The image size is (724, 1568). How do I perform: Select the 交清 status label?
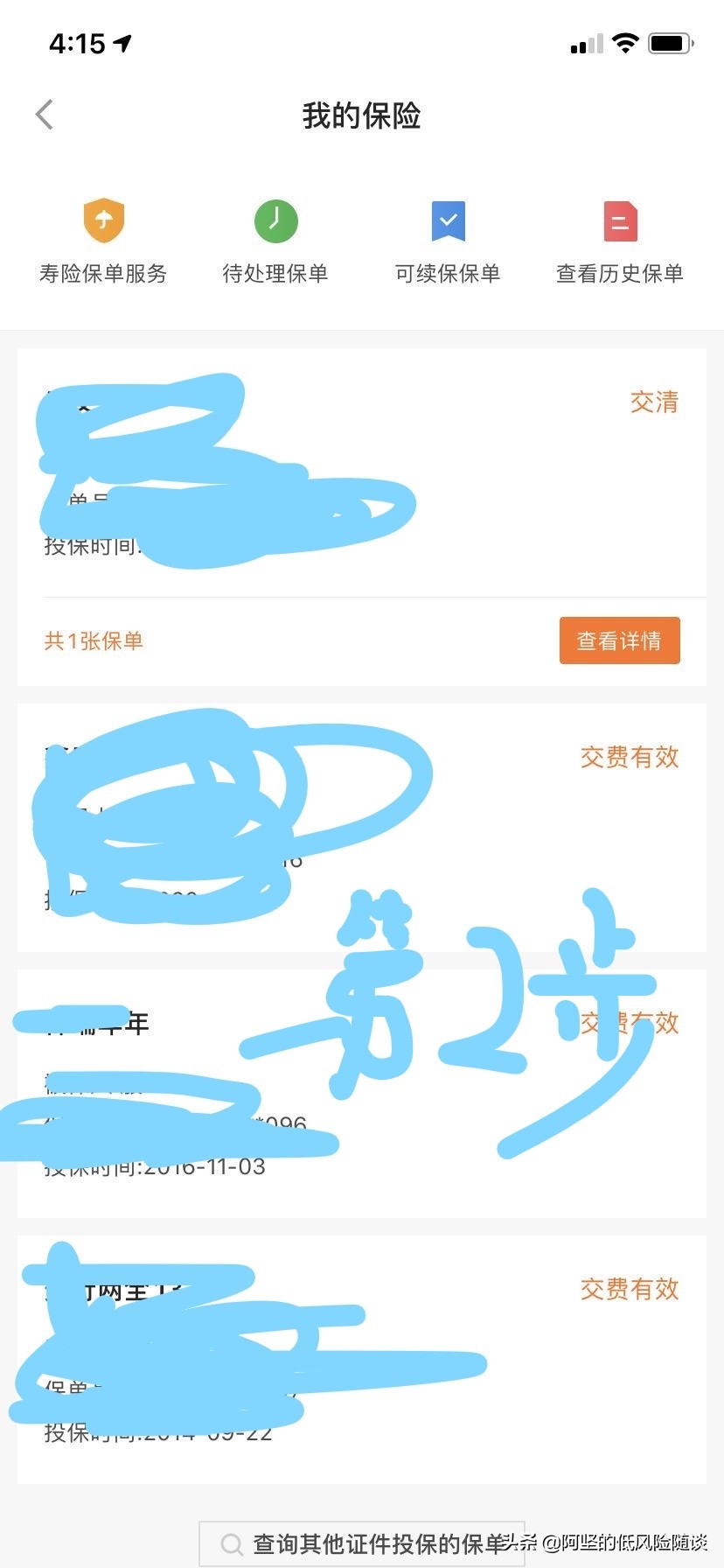point(652,401)
